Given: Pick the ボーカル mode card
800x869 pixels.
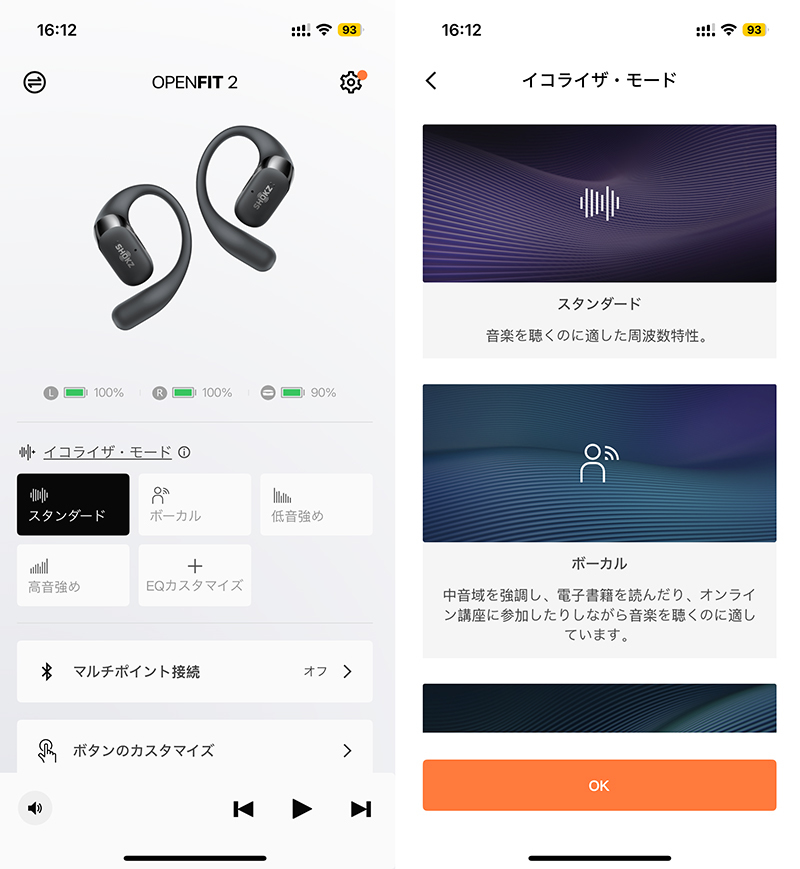Looking at the screenshot, I should [599, 520].
